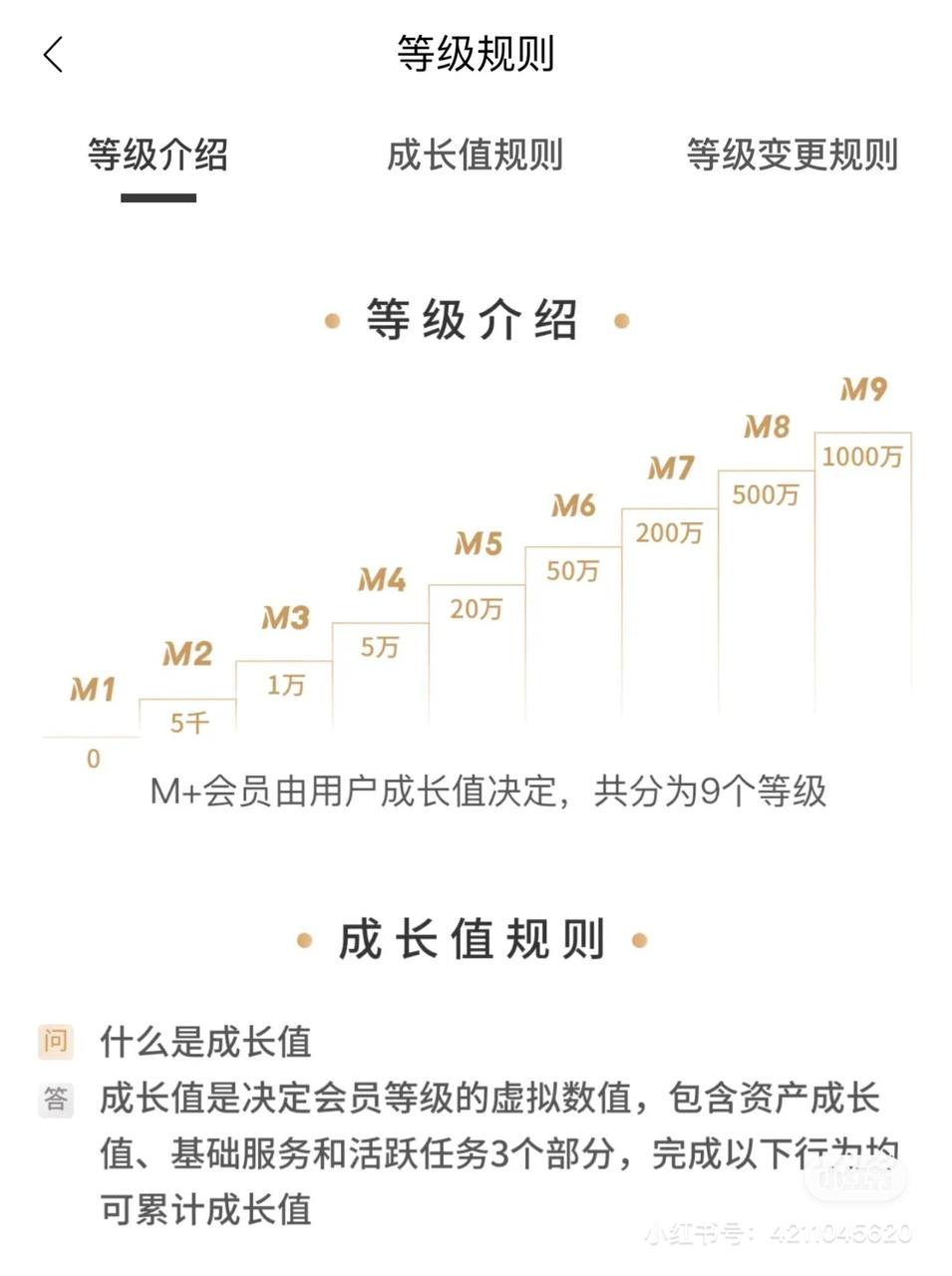The width and height of the screenshot is (952, 1276).
Task: Tap the question text 什么是成长值
Action: click(x=206, y=1042)
